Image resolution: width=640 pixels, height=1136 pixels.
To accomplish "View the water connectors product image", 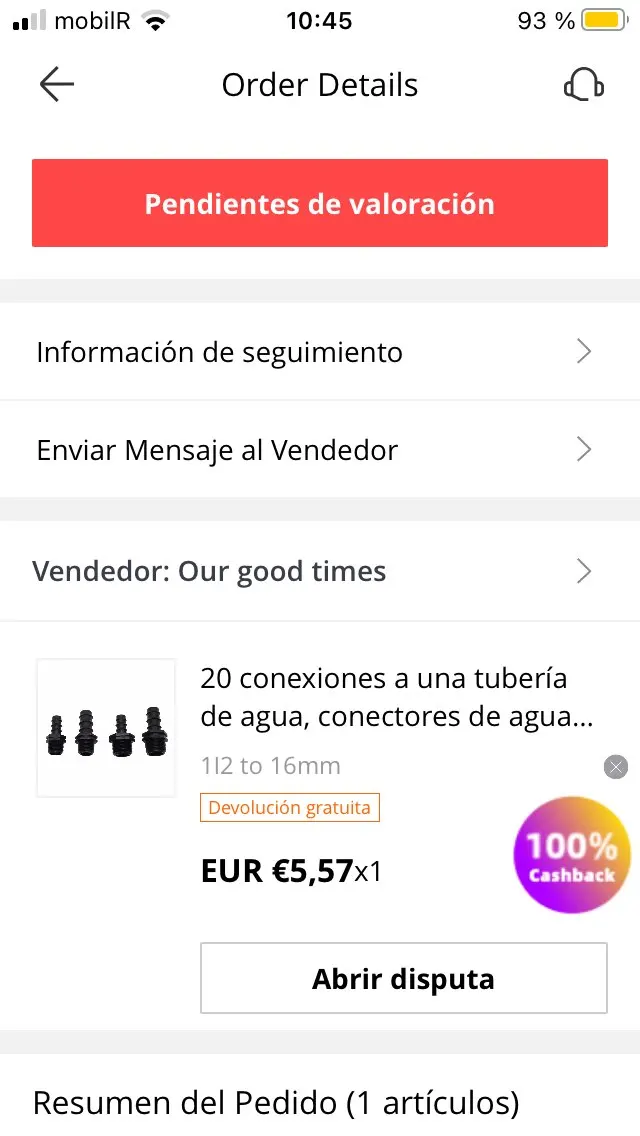I will (106, 728).
